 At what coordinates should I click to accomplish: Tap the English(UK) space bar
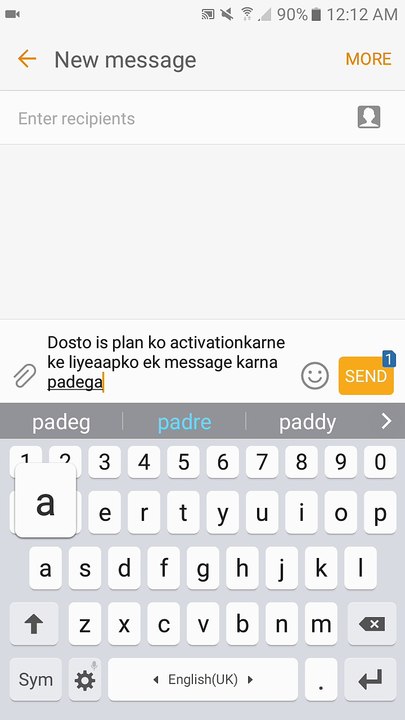click(x=203, y=679)
